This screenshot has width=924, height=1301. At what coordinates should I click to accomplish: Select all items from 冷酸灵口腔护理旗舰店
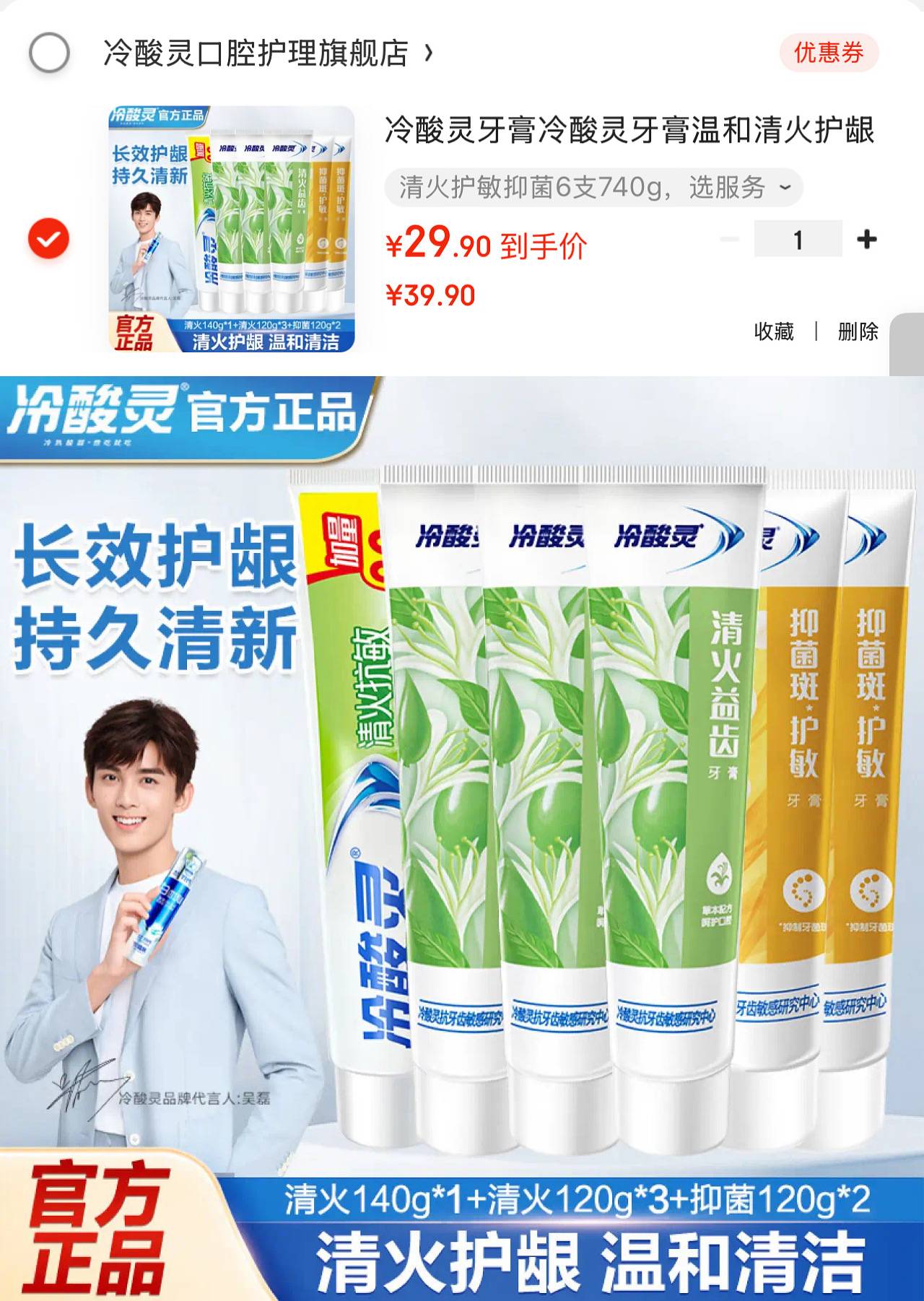[x=49, y=53]
